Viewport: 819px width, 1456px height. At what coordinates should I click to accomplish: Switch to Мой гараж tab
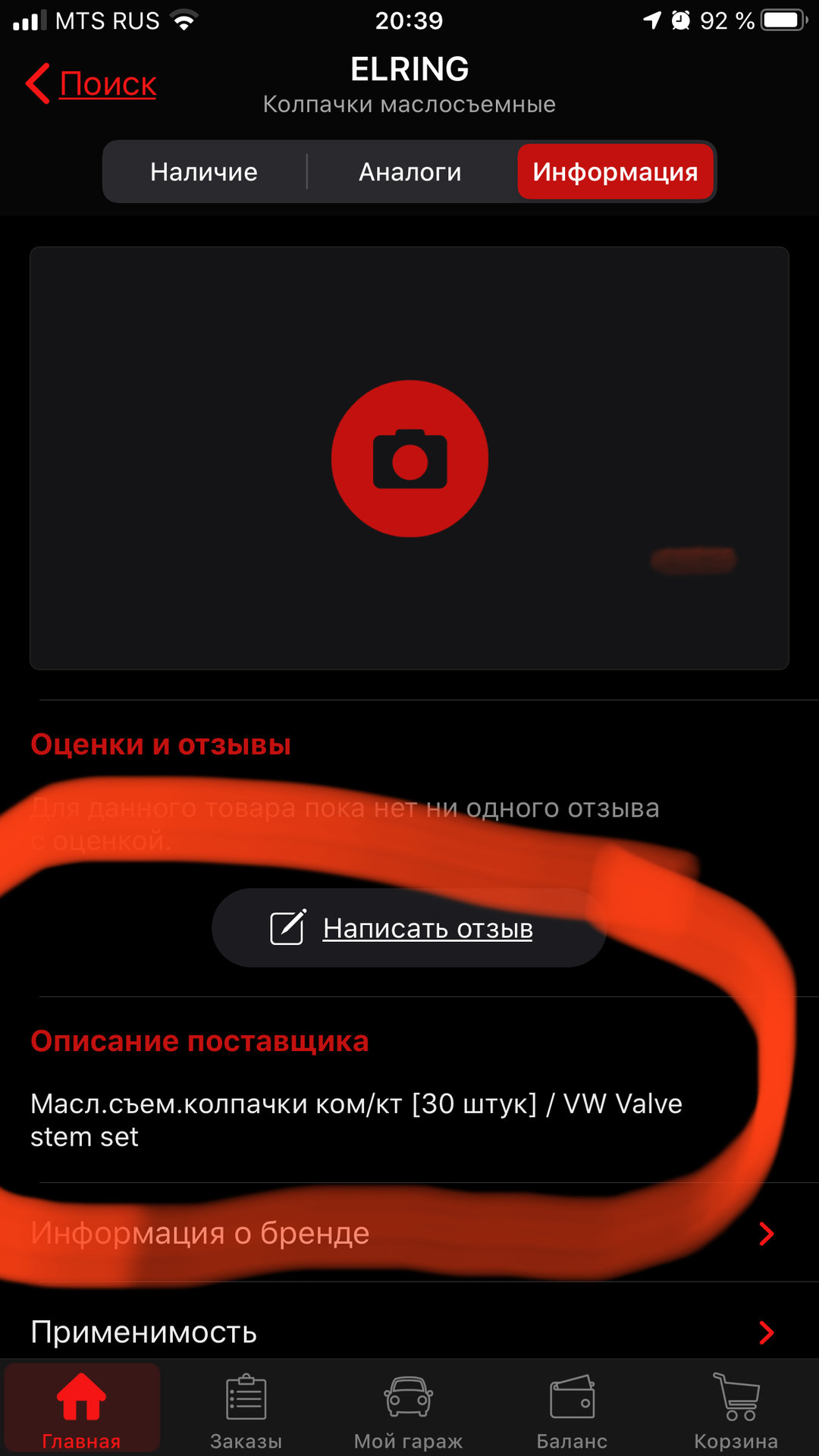(x=409, y=1408)
